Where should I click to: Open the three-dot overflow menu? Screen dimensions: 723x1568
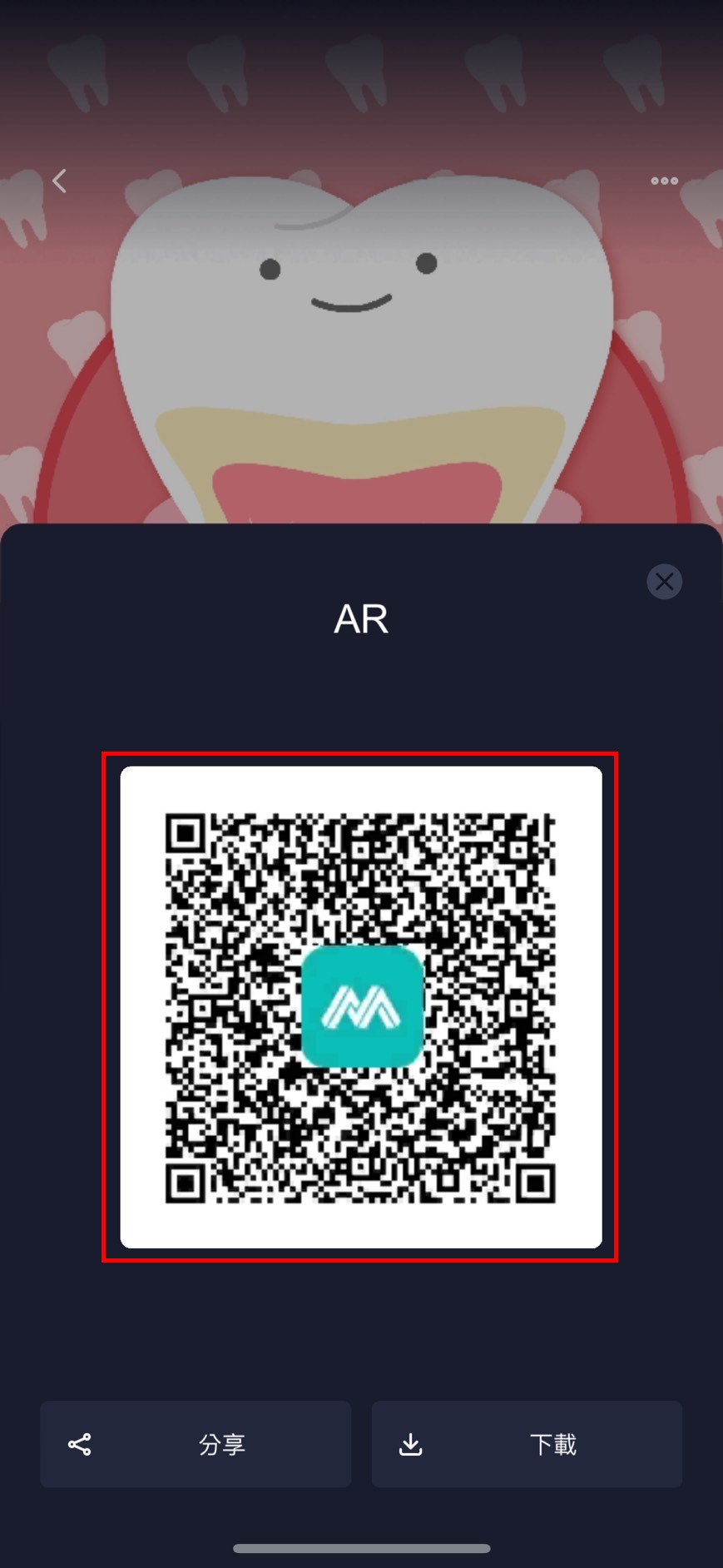[x=664, y=181]
